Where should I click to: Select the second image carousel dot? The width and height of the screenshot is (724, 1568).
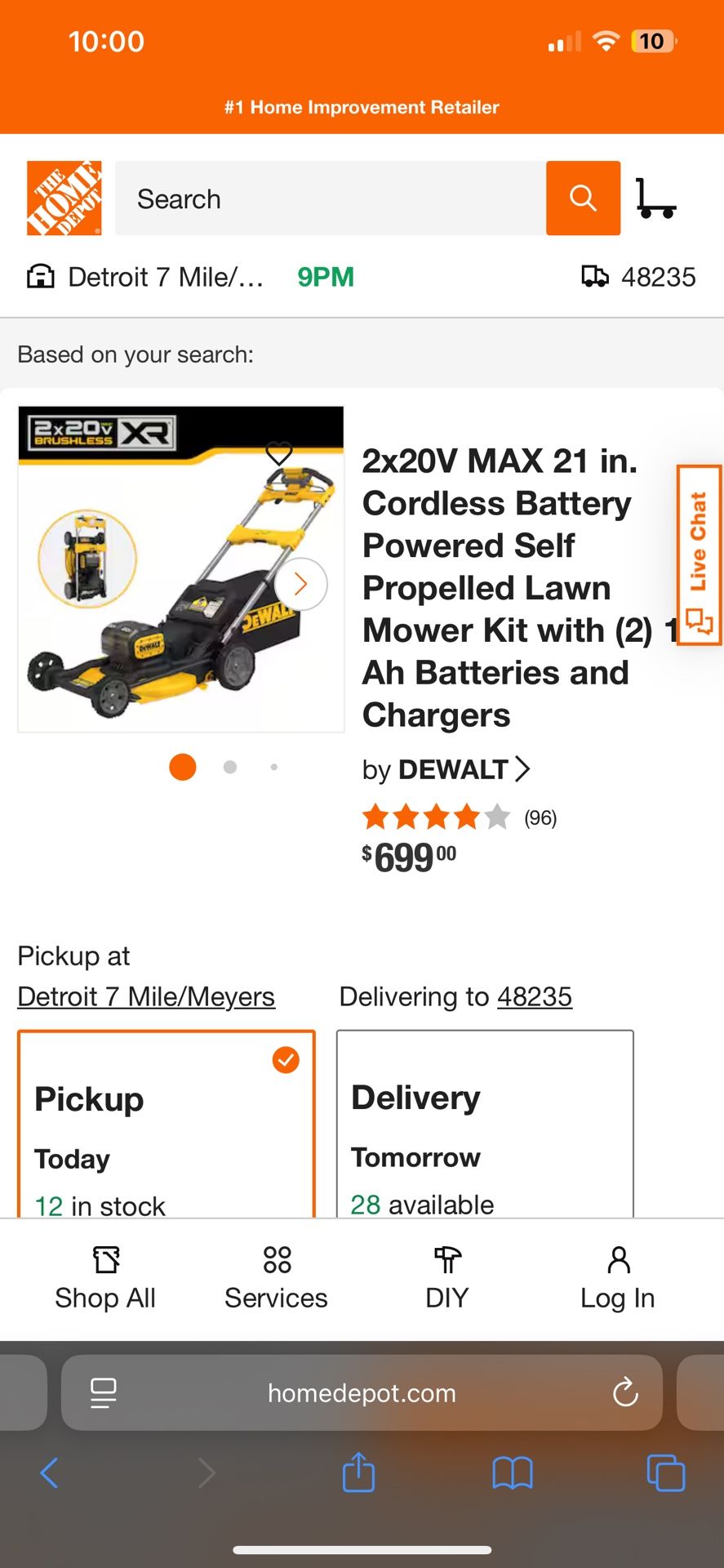tap(229, 766)
